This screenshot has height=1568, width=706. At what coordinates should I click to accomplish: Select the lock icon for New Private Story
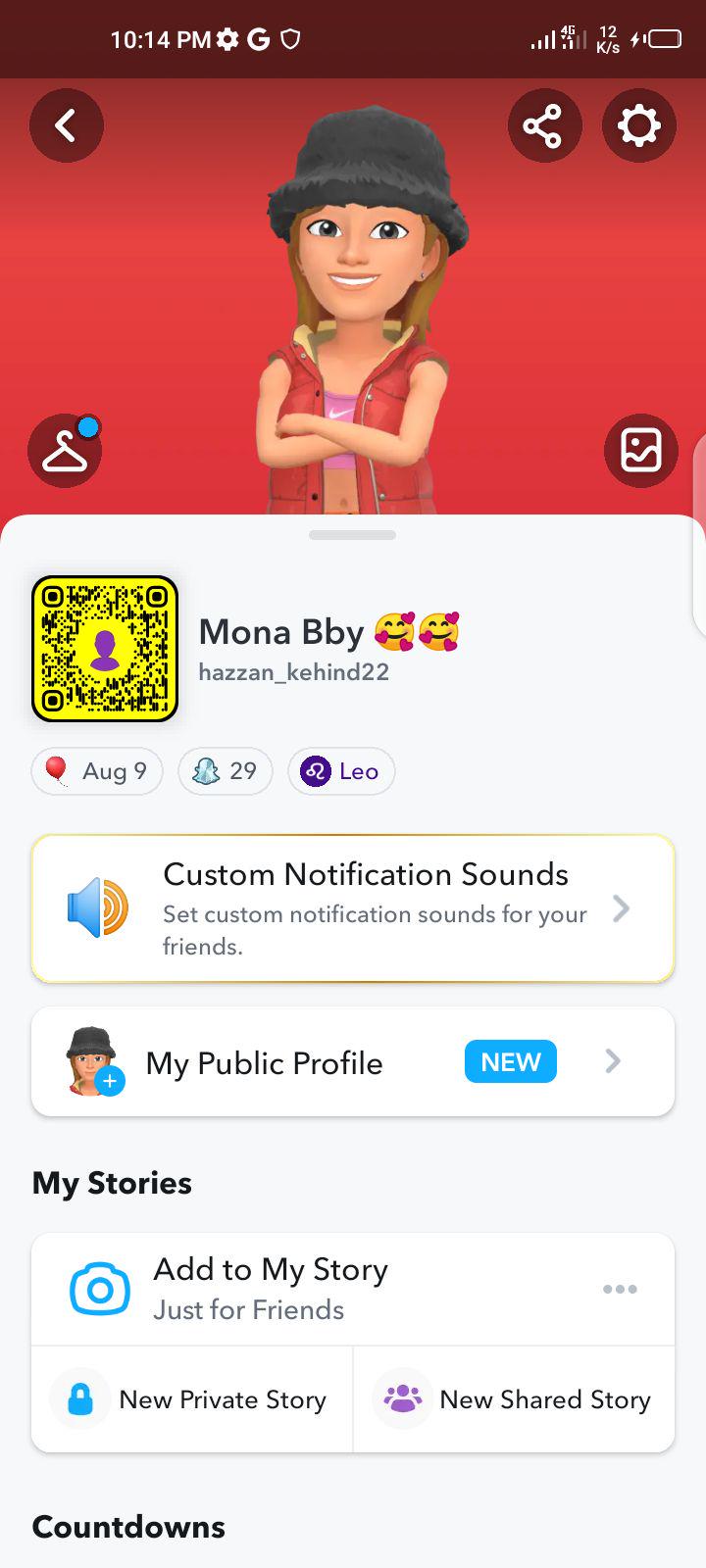click(78, 1399)
